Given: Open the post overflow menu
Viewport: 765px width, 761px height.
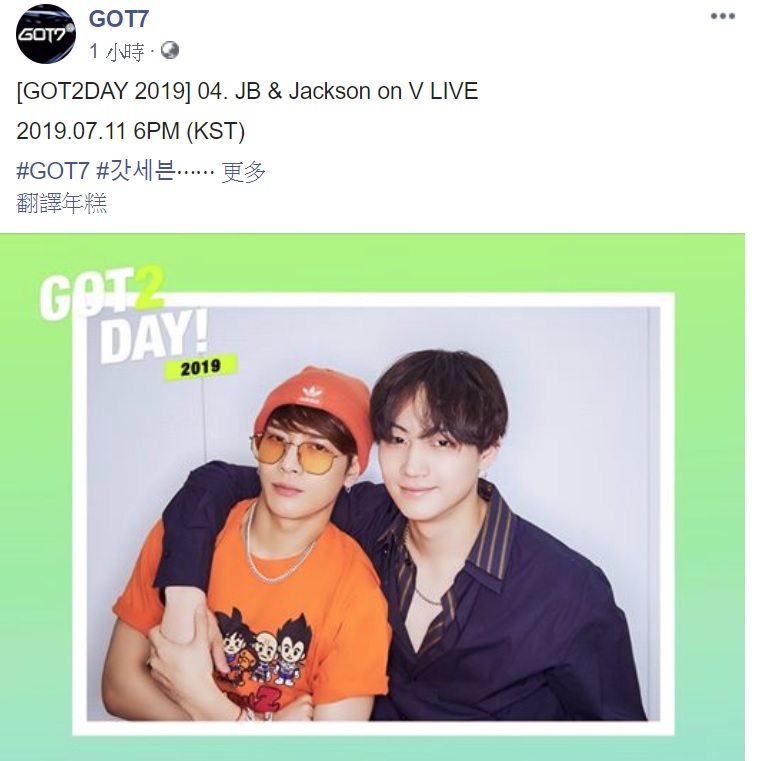Looking at the screenshot, I should (x=722, y=17).
